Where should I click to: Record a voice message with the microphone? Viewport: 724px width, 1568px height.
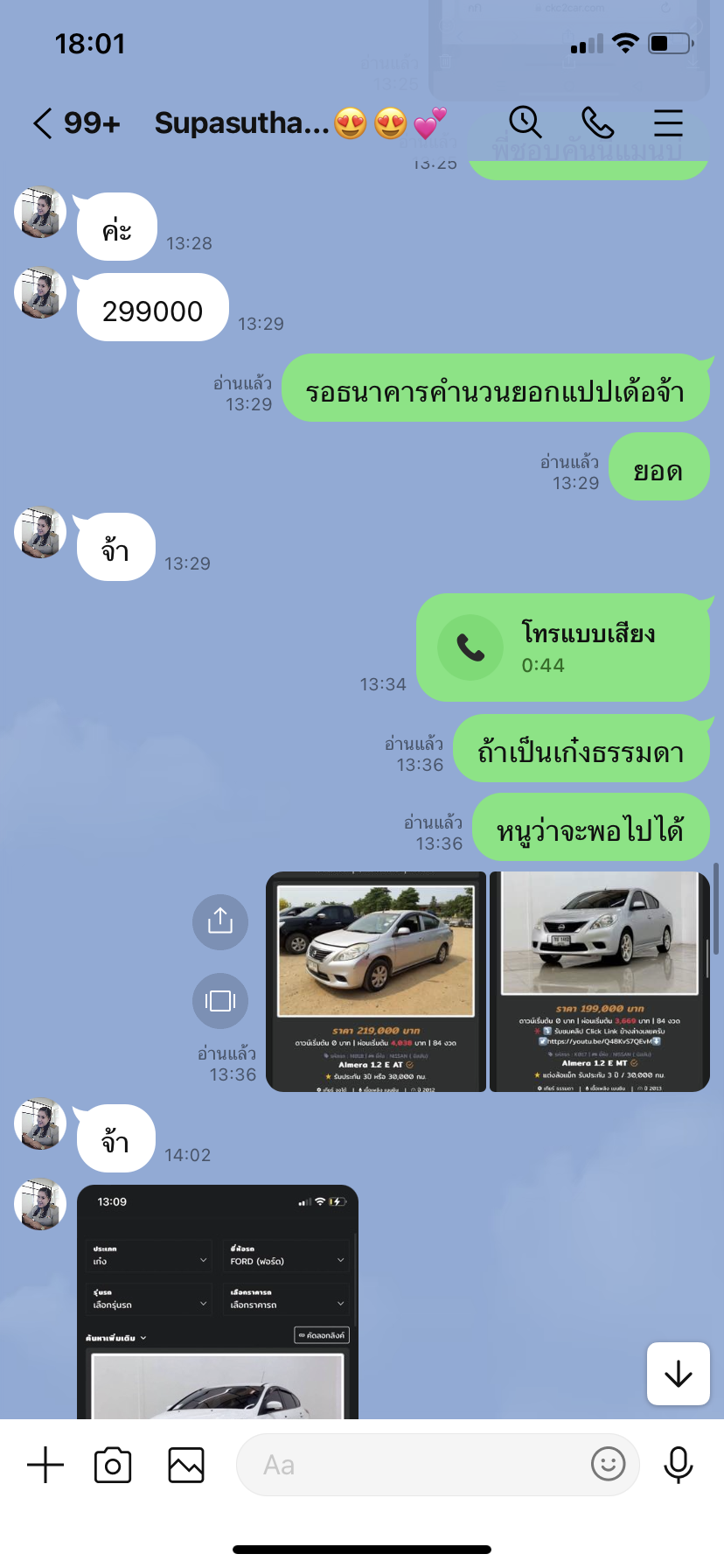[679, 1464]
